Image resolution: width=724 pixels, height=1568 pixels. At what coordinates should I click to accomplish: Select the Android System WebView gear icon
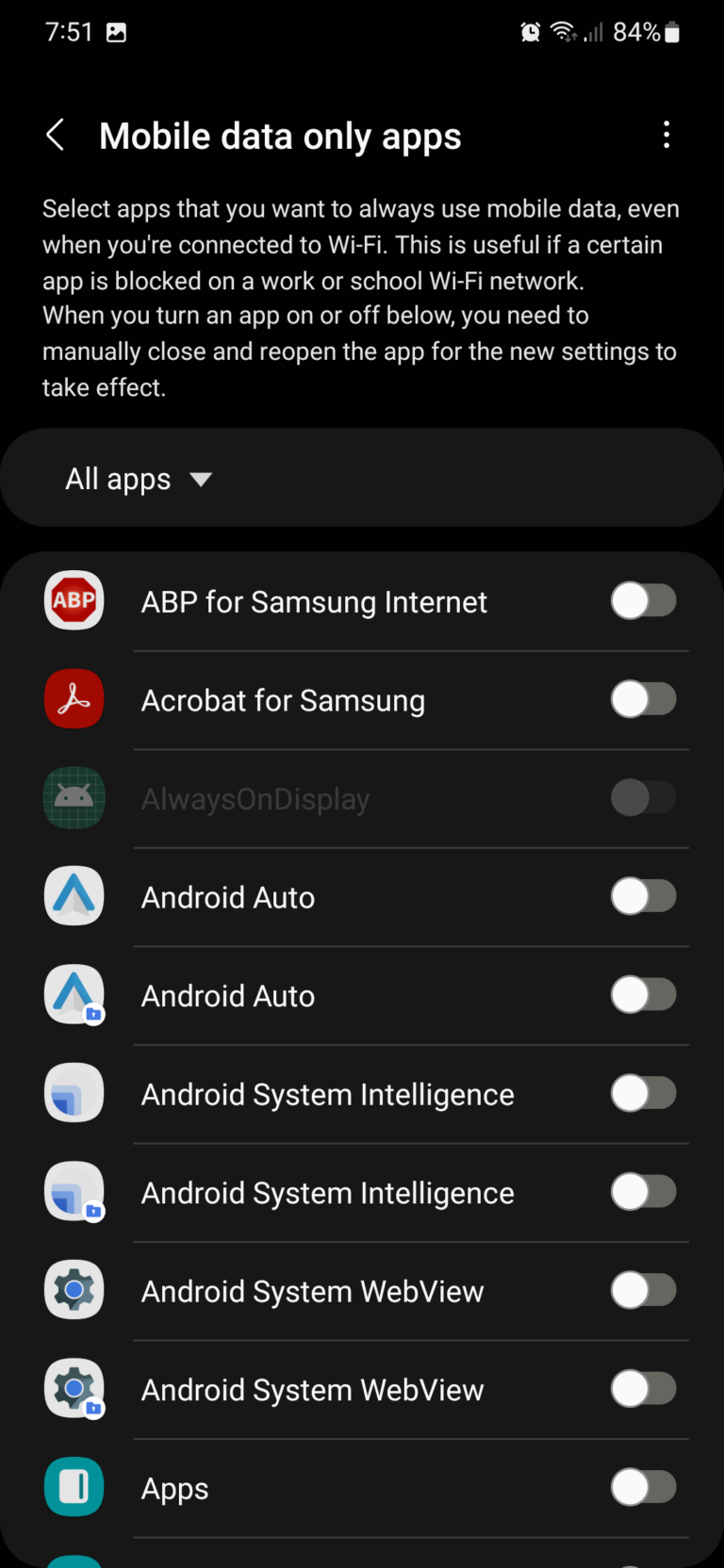coord(74,1289)
